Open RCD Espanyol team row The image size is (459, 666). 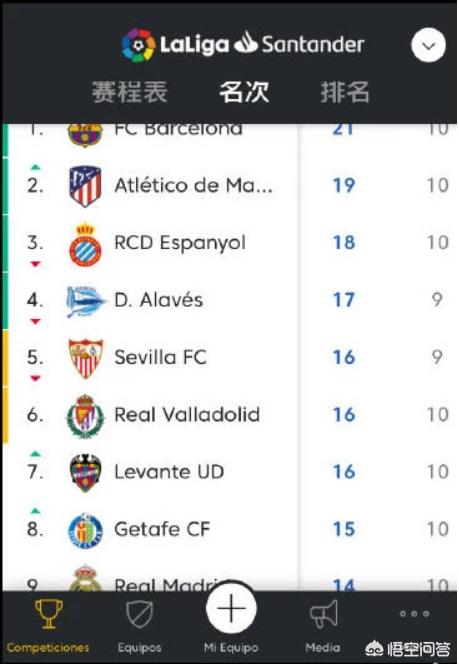[230, 243]
